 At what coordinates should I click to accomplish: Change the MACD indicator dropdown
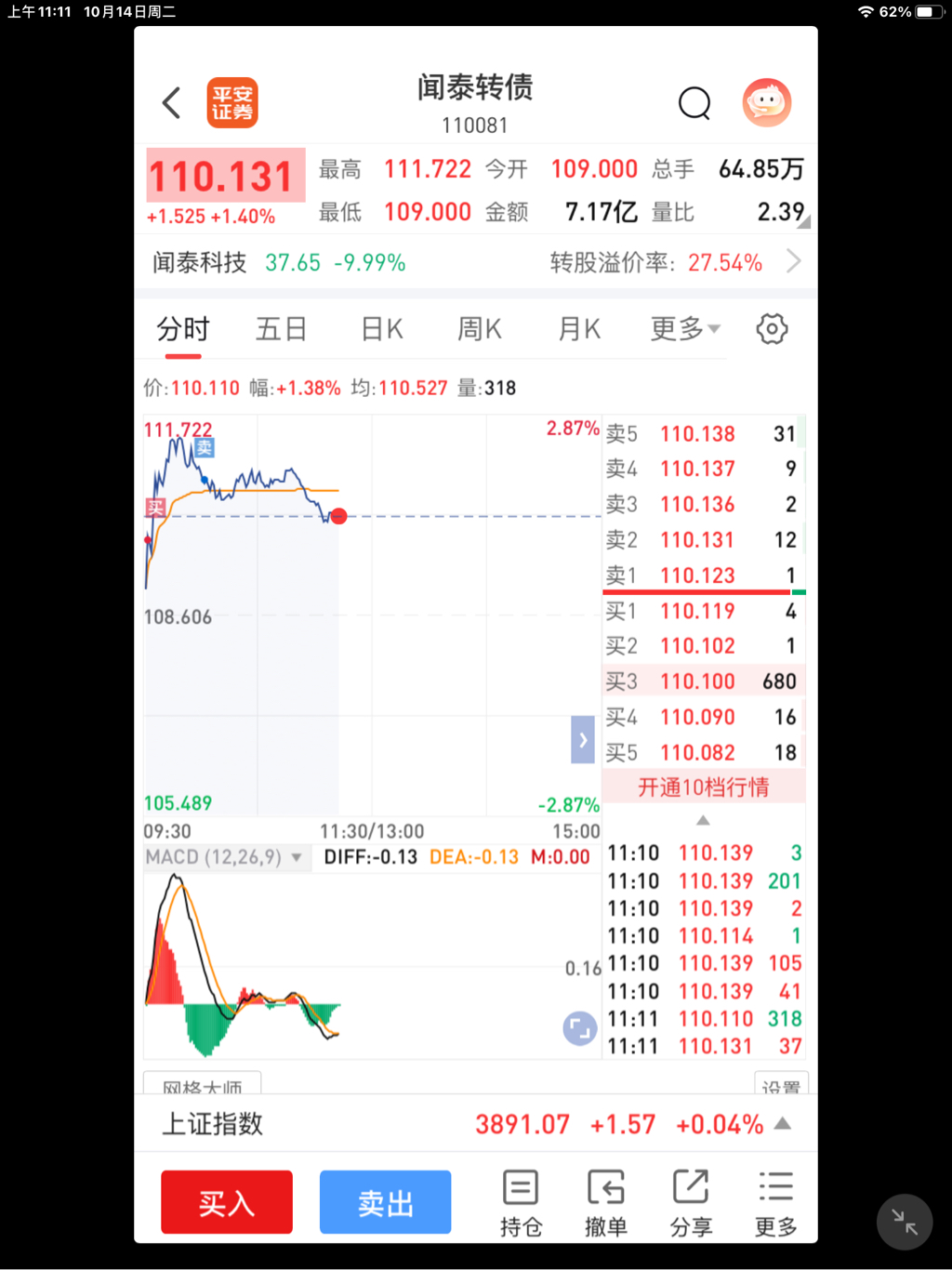point(223,857)
